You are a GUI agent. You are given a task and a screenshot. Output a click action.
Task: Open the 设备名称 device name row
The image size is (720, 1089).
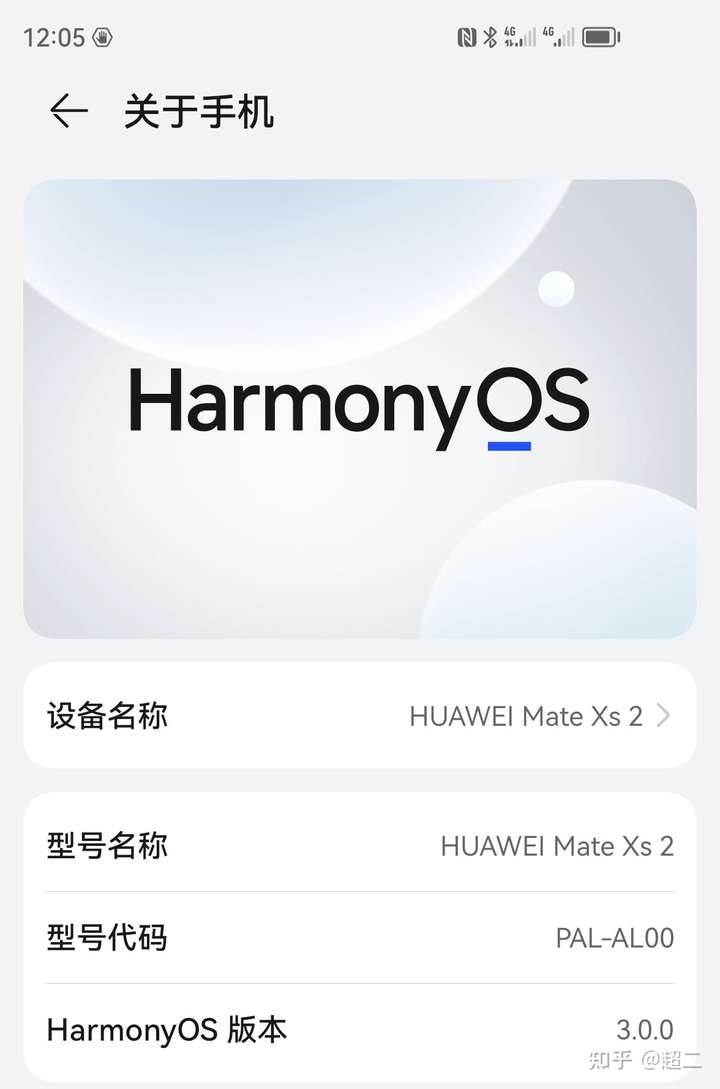360,716
